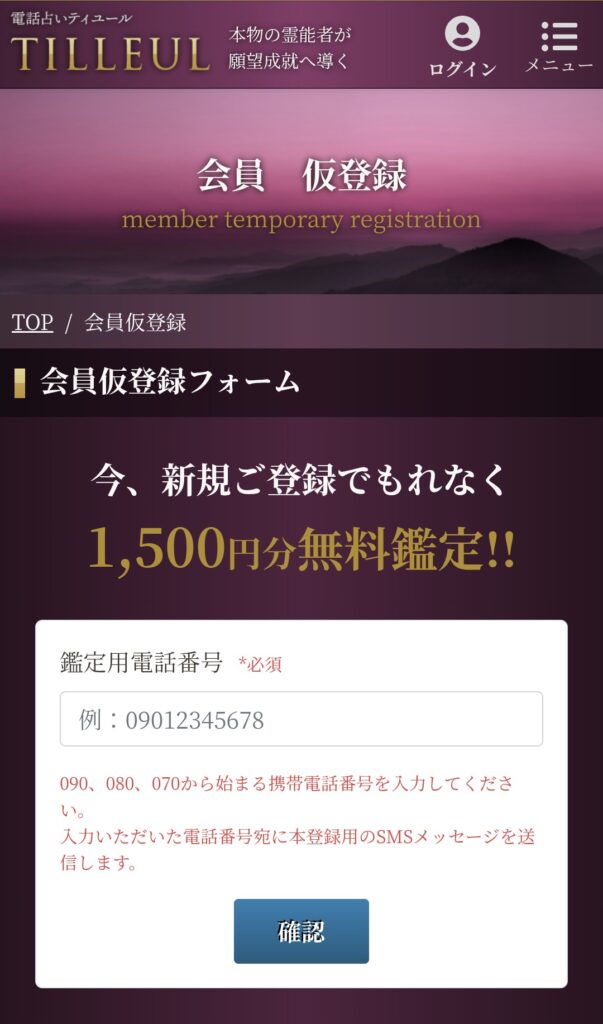Open the メニュー hamburger menu

559,47
